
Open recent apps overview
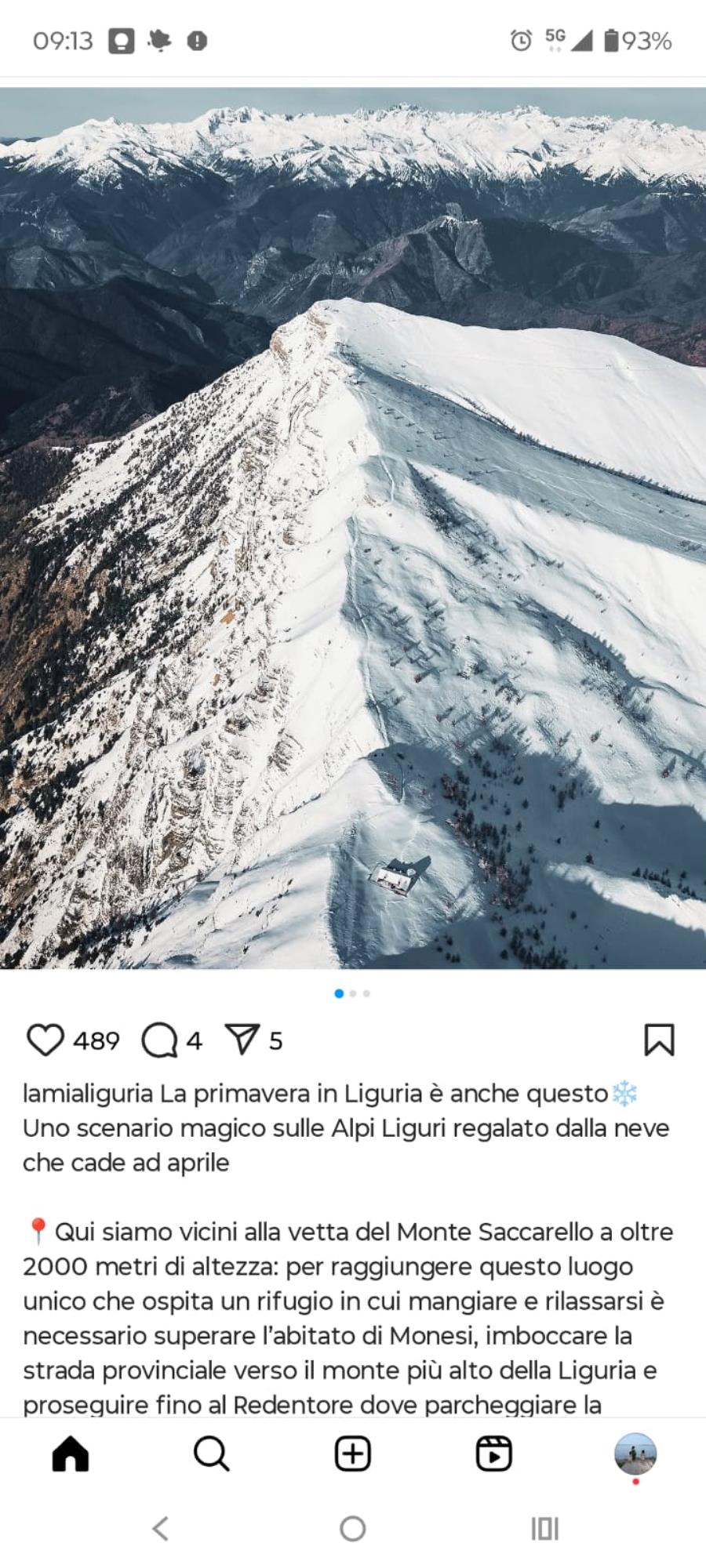544,1528
